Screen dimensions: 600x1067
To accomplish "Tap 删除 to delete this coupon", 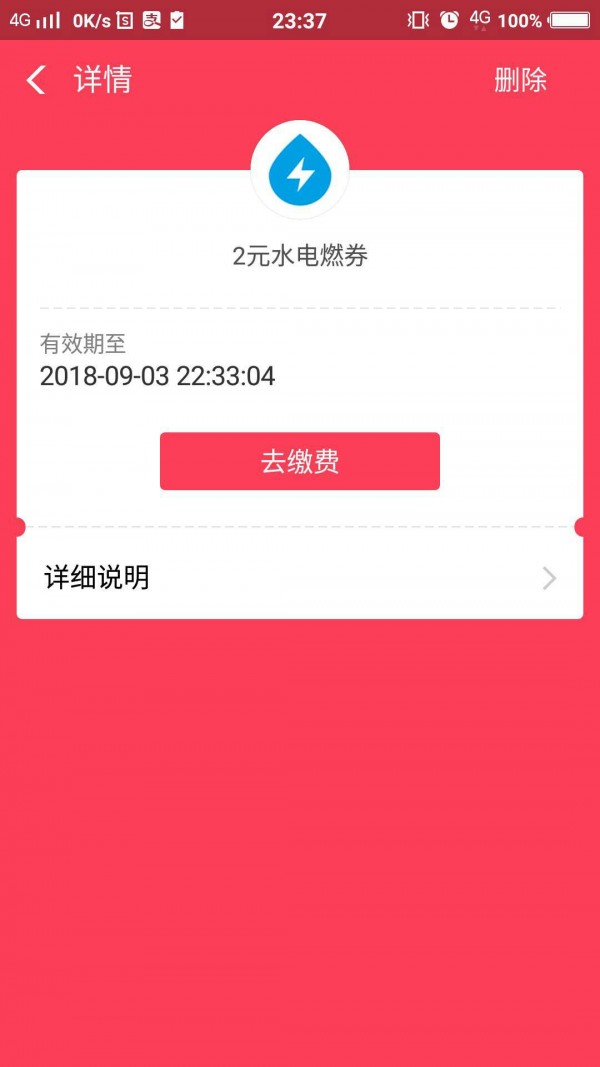I will (x=520, y=80).
